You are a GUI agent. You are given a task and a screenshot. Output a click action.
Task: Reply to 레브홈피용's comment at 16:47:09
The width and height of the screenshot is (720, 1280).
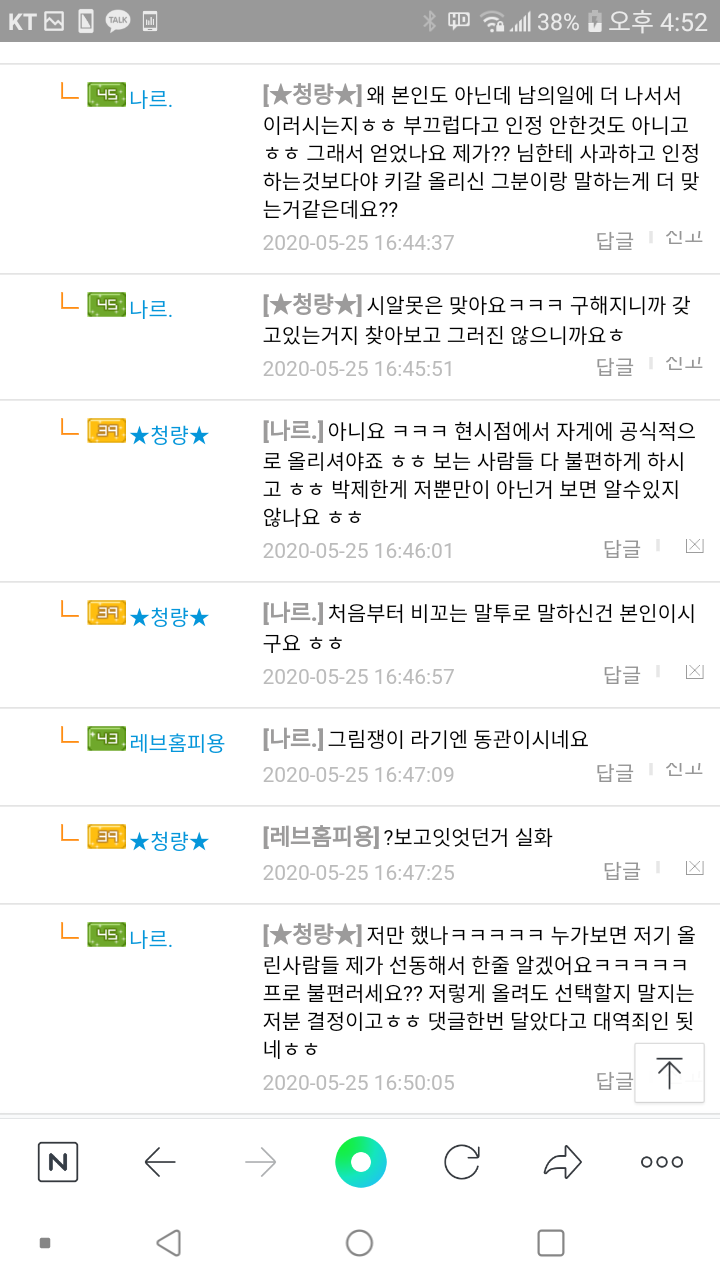[615, 772]
